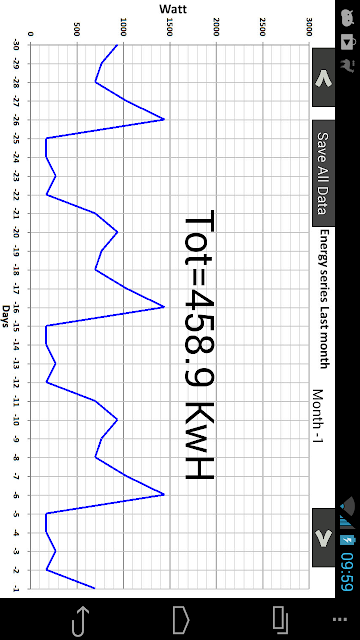Go to the previous month with the left arrow

pyautogui.click(x=323, y=78)
